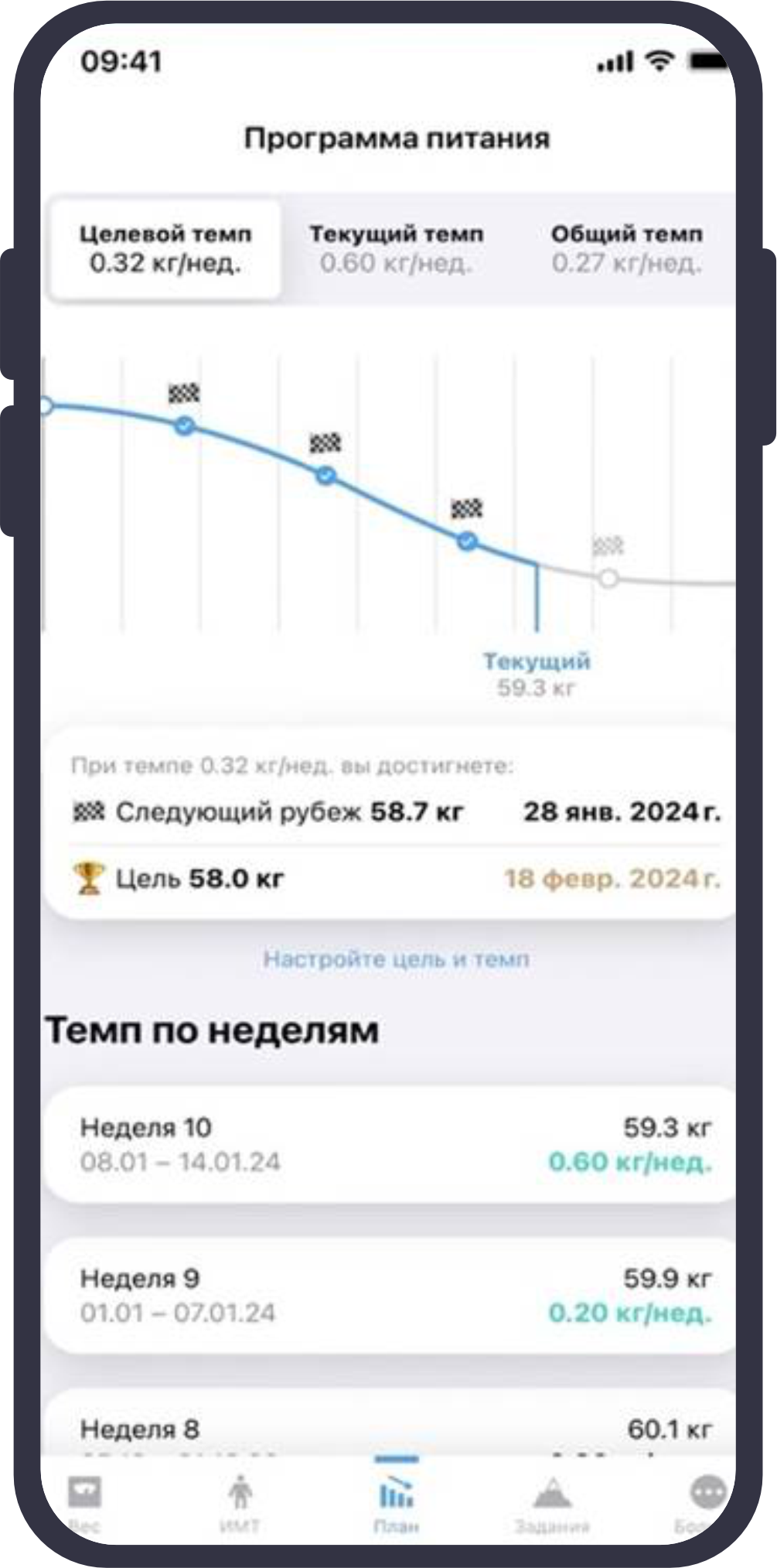This screenshot has height=1568, width=777.
Task: Select the План tab
Action: pos(396,1504)
